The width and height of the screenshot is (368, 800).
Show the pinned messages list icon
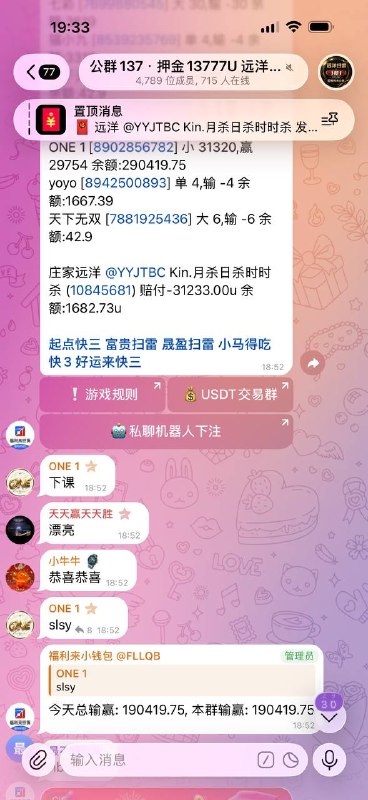330,120
